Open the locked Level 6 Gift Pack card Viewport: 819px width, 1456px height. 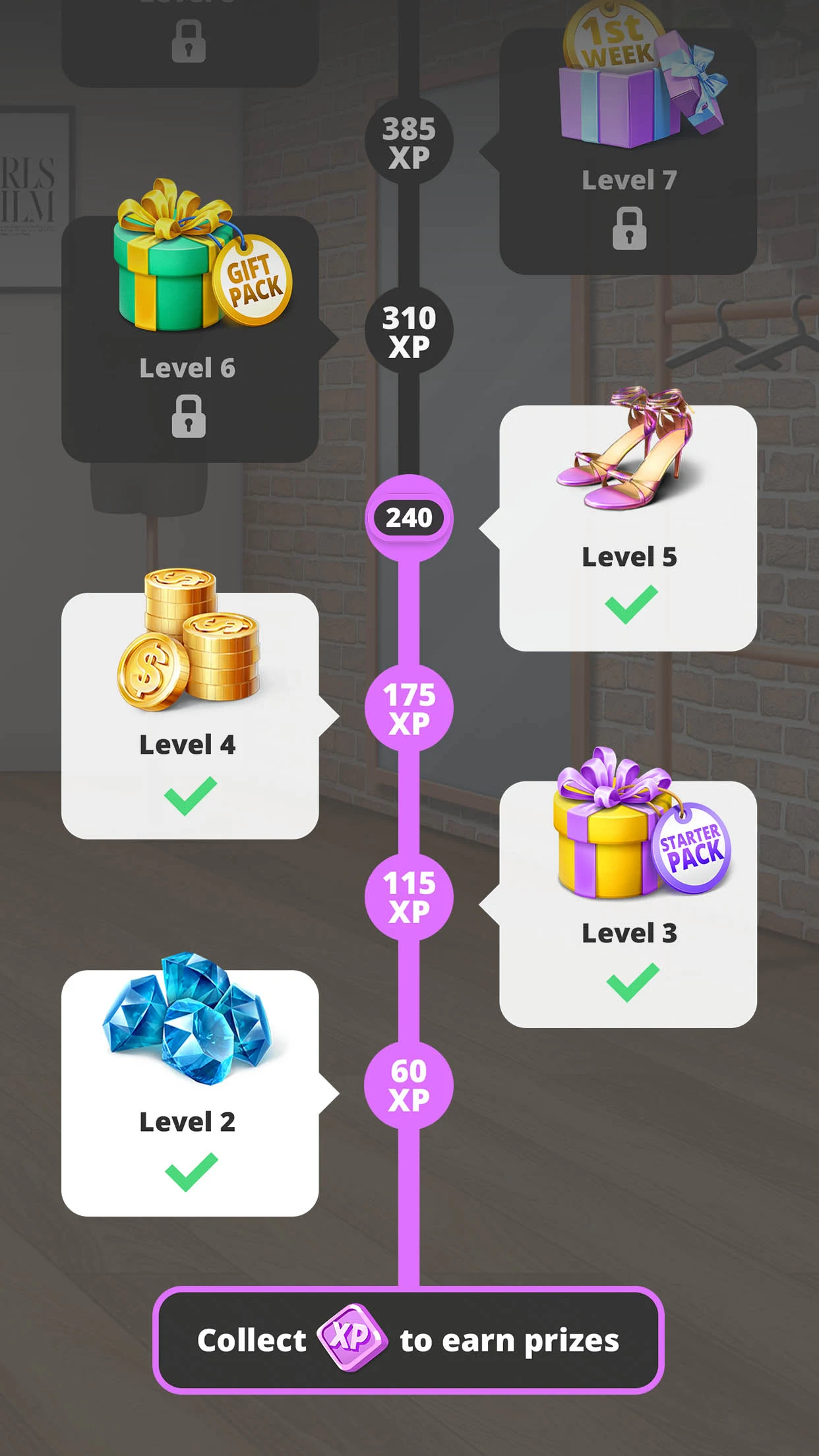(190, 339)
